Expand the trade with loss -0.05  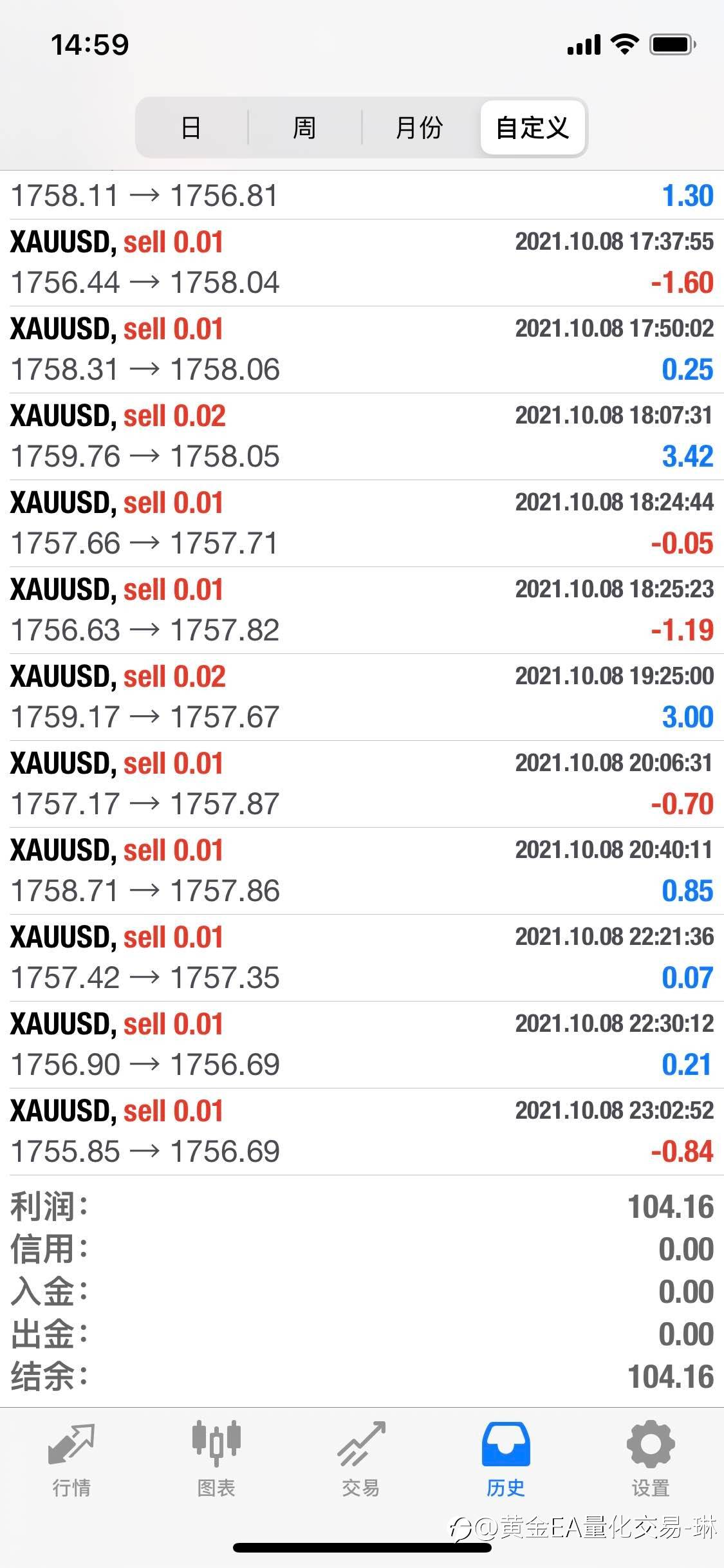coord(362,523)
